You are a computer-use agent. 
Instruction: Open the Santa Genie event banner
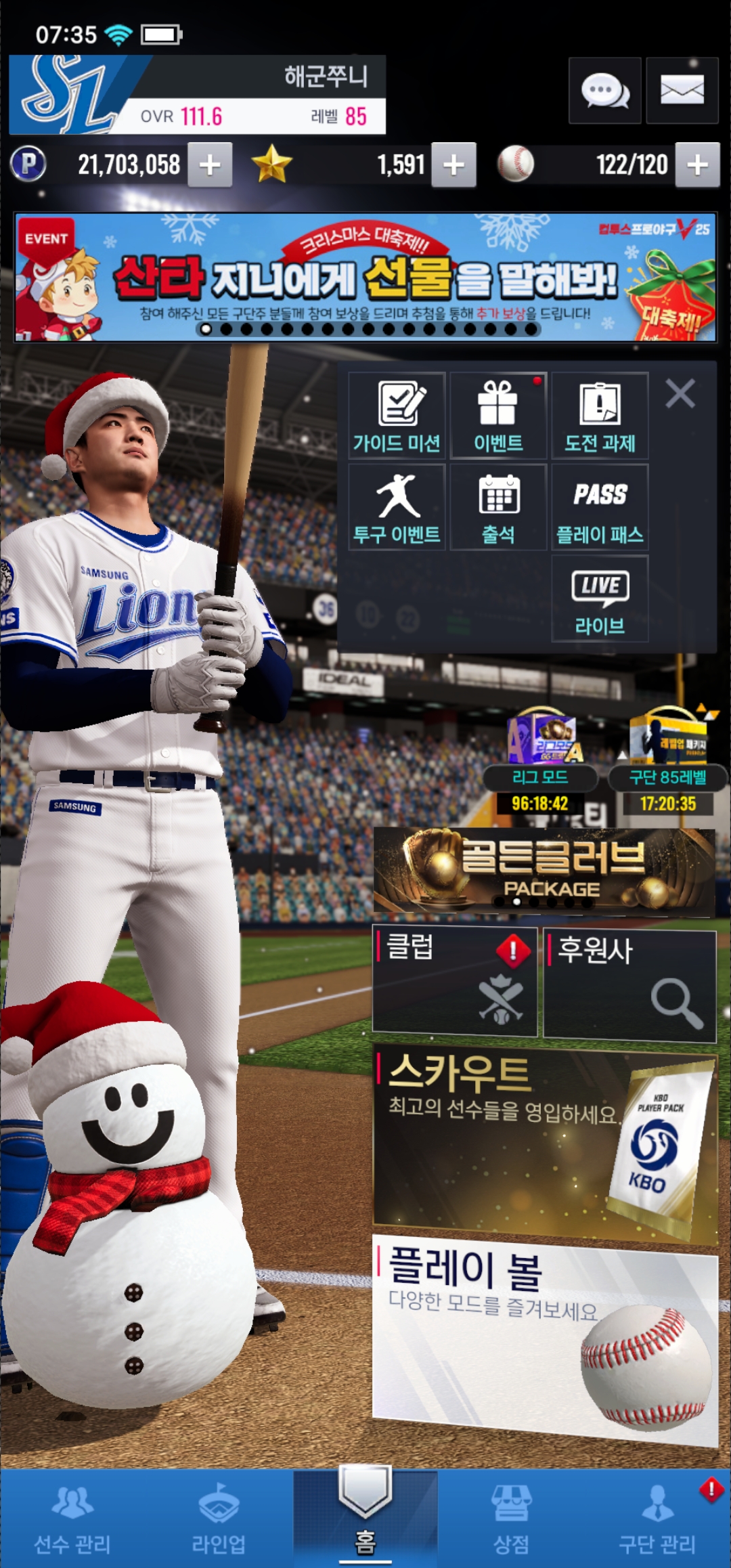point(365,278)
